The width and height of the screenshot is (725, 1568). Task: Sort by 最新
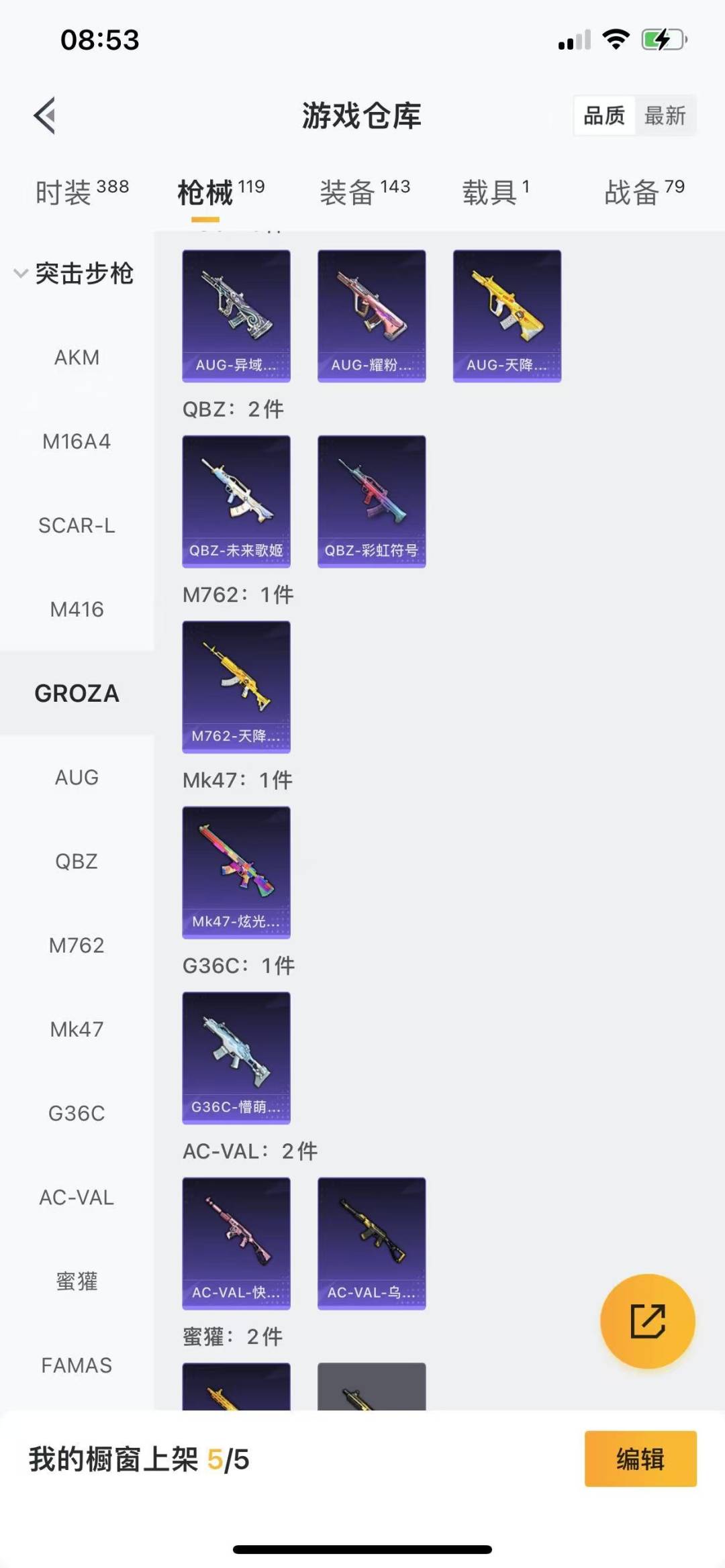[x=665, y=115]
